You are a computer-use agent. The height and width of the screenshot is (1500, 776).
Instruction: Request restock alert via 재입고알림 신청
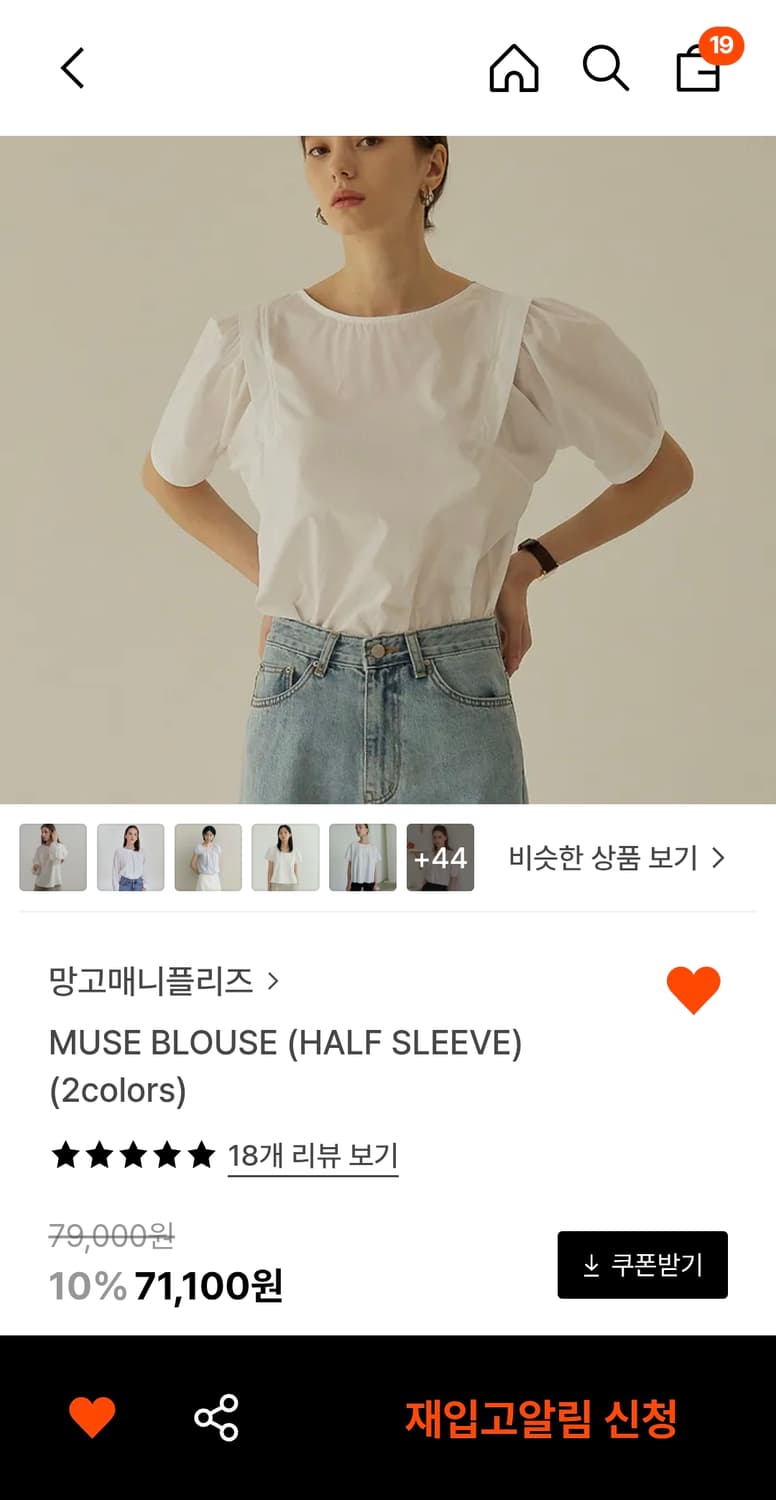(x=546, y=1416)
